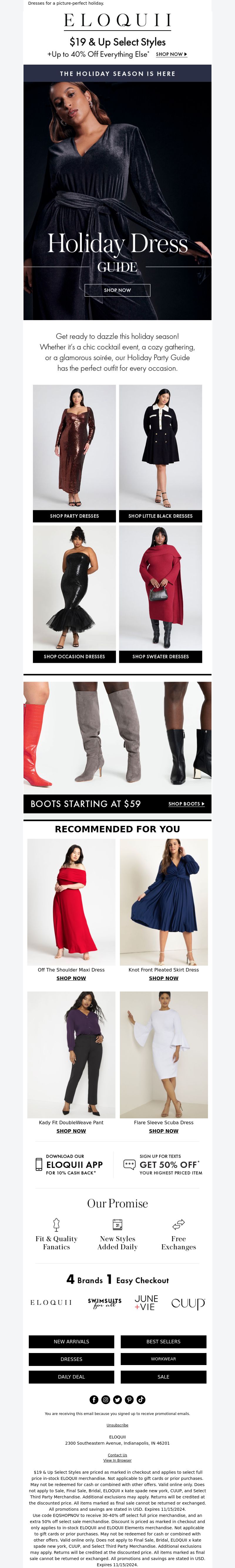Tap Sign Up For Texts 50% off offer
235x1568 pixels.
(162, 1164)
